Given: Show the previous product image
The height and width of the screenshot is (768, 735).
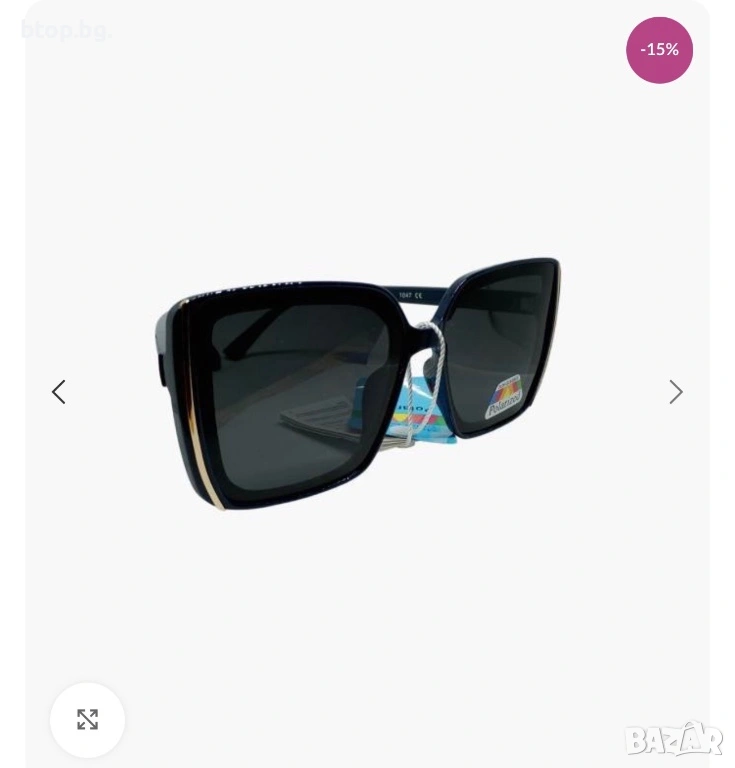Looking at the screenshot, I should [x=59, y=392].
